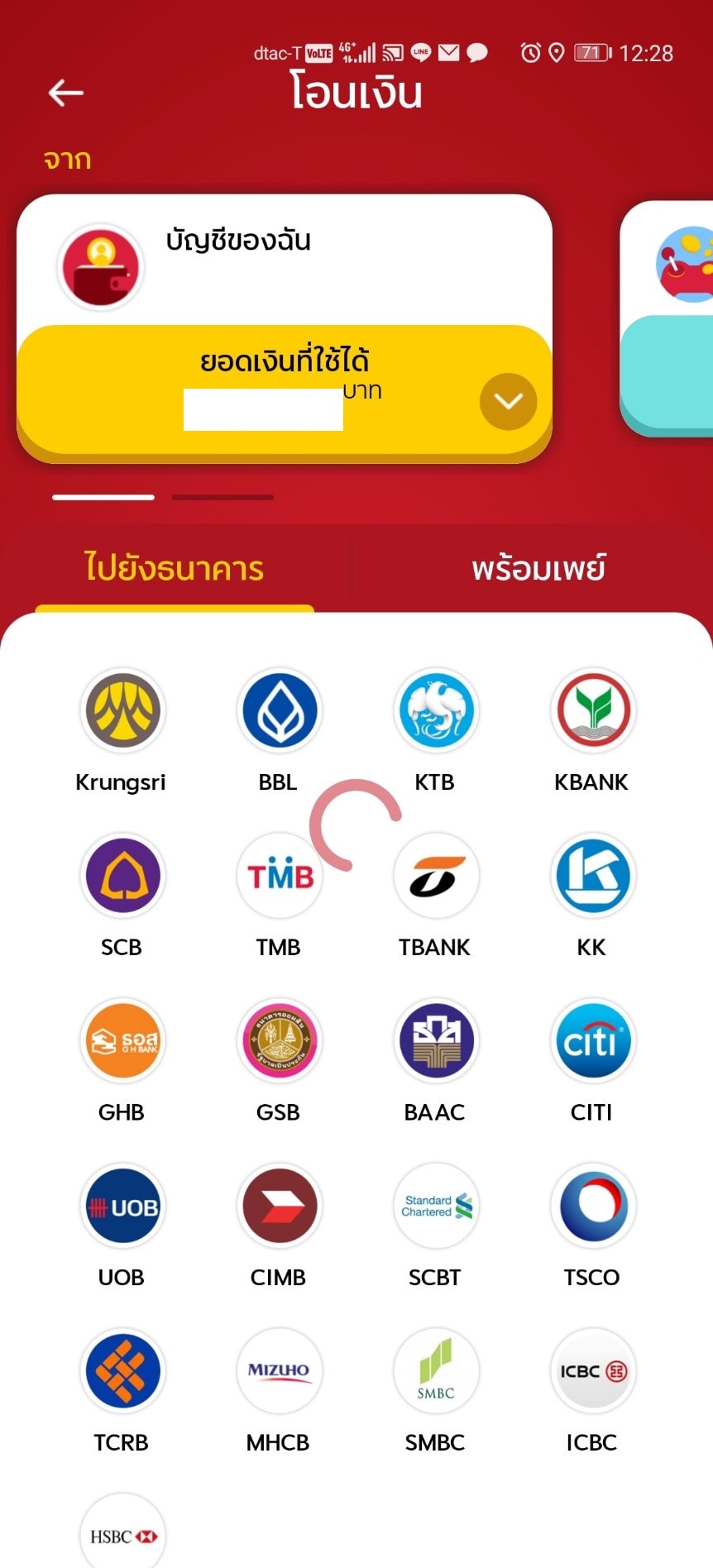The width and height of the screenshot is (713, 1568).
Task: Choose KBANK bank
Action: [592, 711]
